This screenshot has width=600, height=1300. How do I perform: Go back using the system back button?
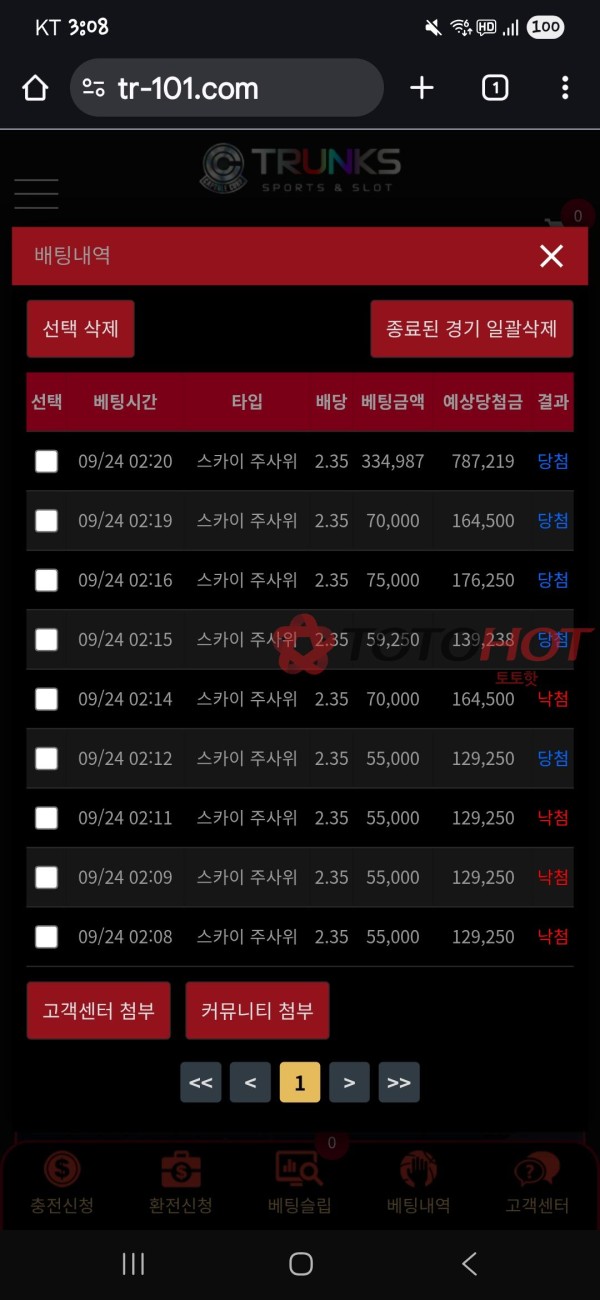coord(469,1264)
